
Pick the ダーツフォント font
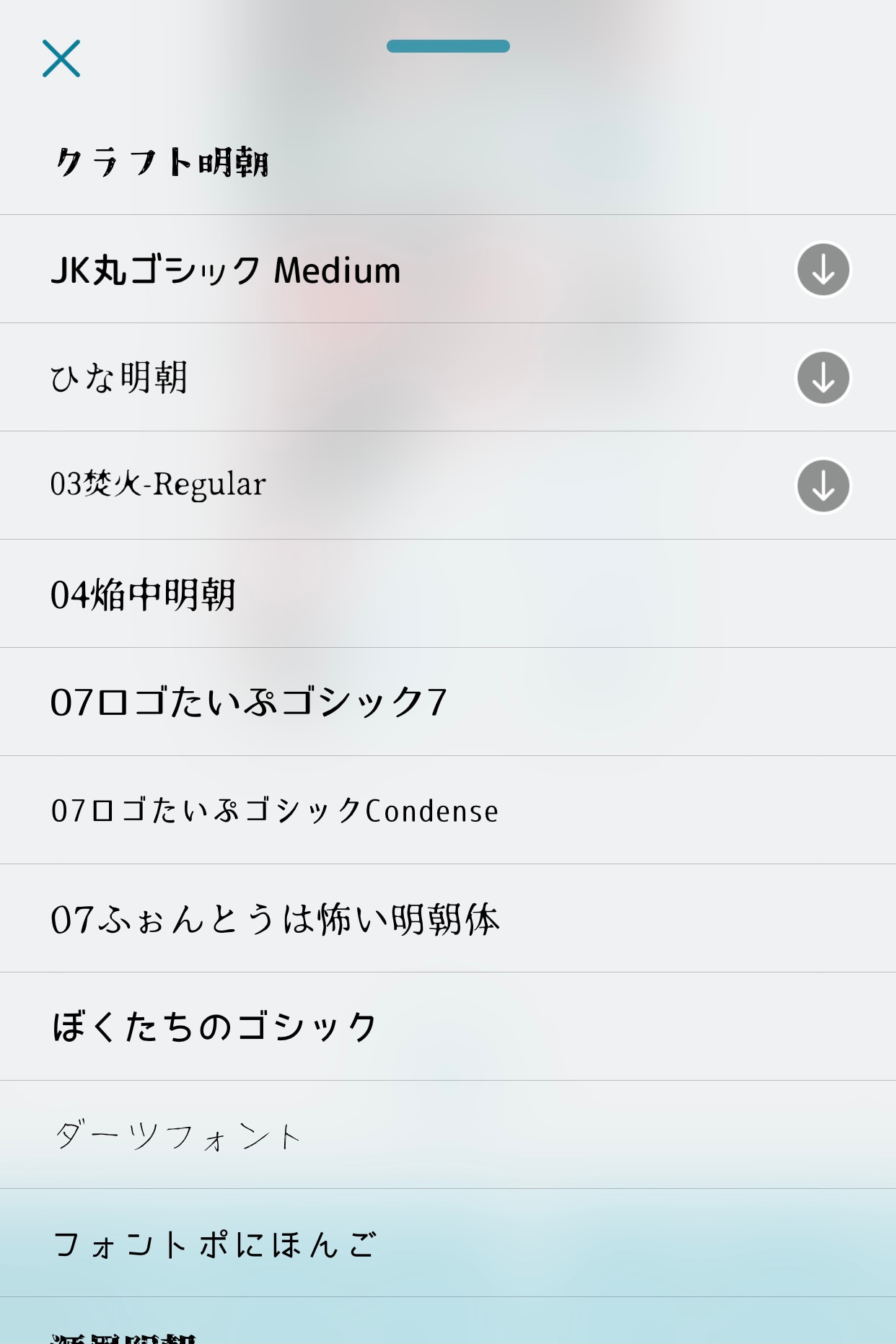click(177, 1136)
